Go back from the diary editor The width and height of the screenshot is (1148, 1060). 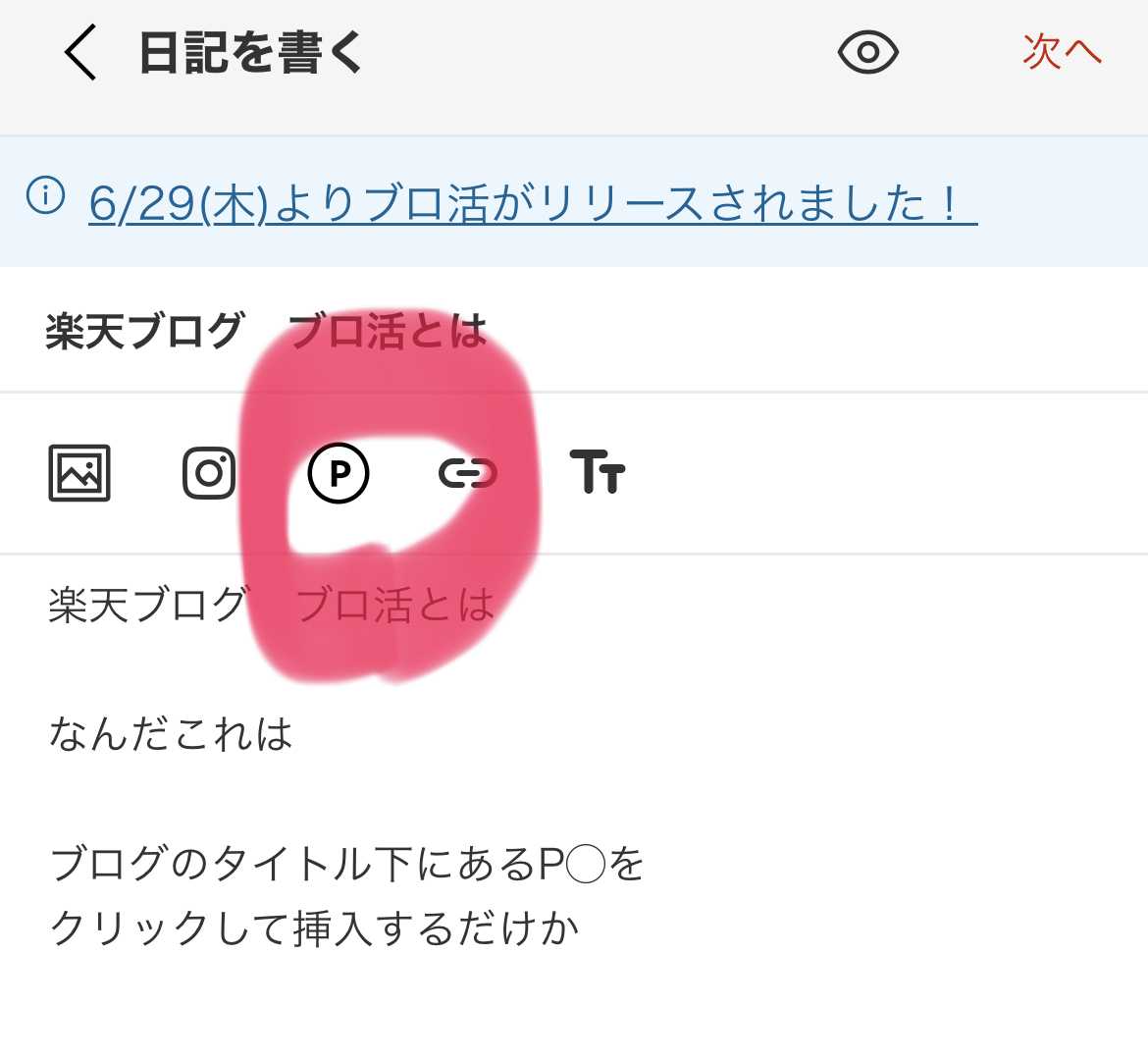click(80, 52)
